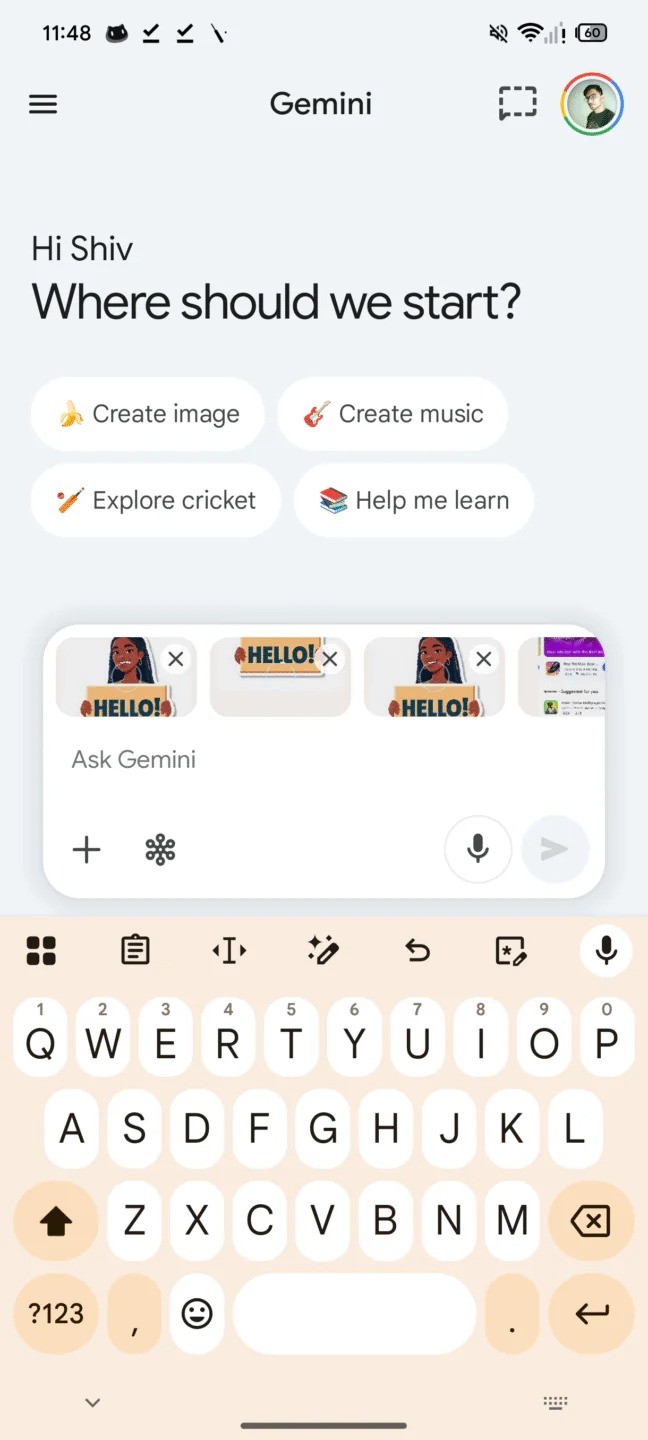The width and height of the screenshot is (648, 1440).
Task: Hide the keyboard with the down chevron
Action: click(x=93, y=1402)
